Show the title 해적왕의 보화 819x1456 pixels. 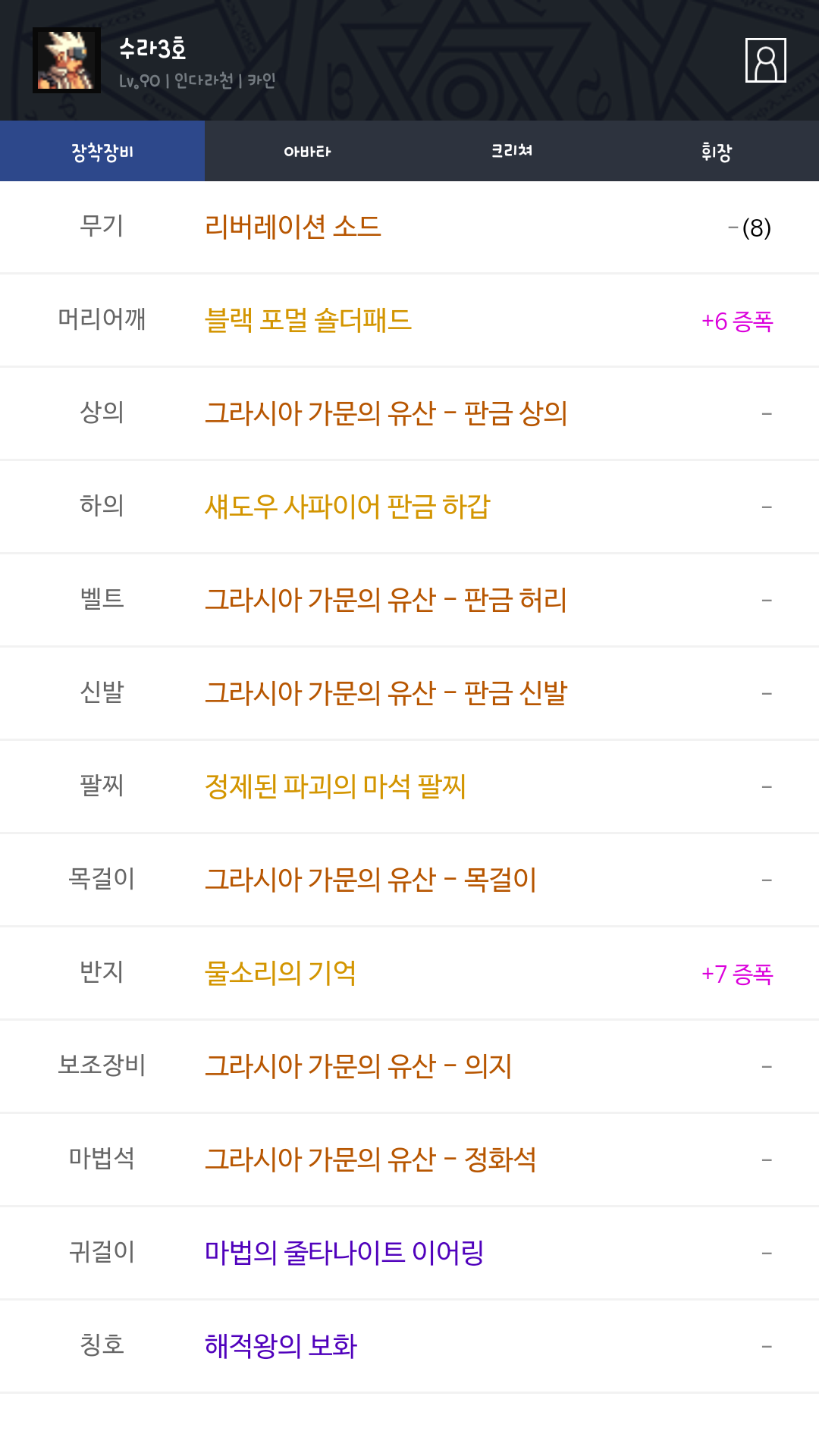(281, 1346)
